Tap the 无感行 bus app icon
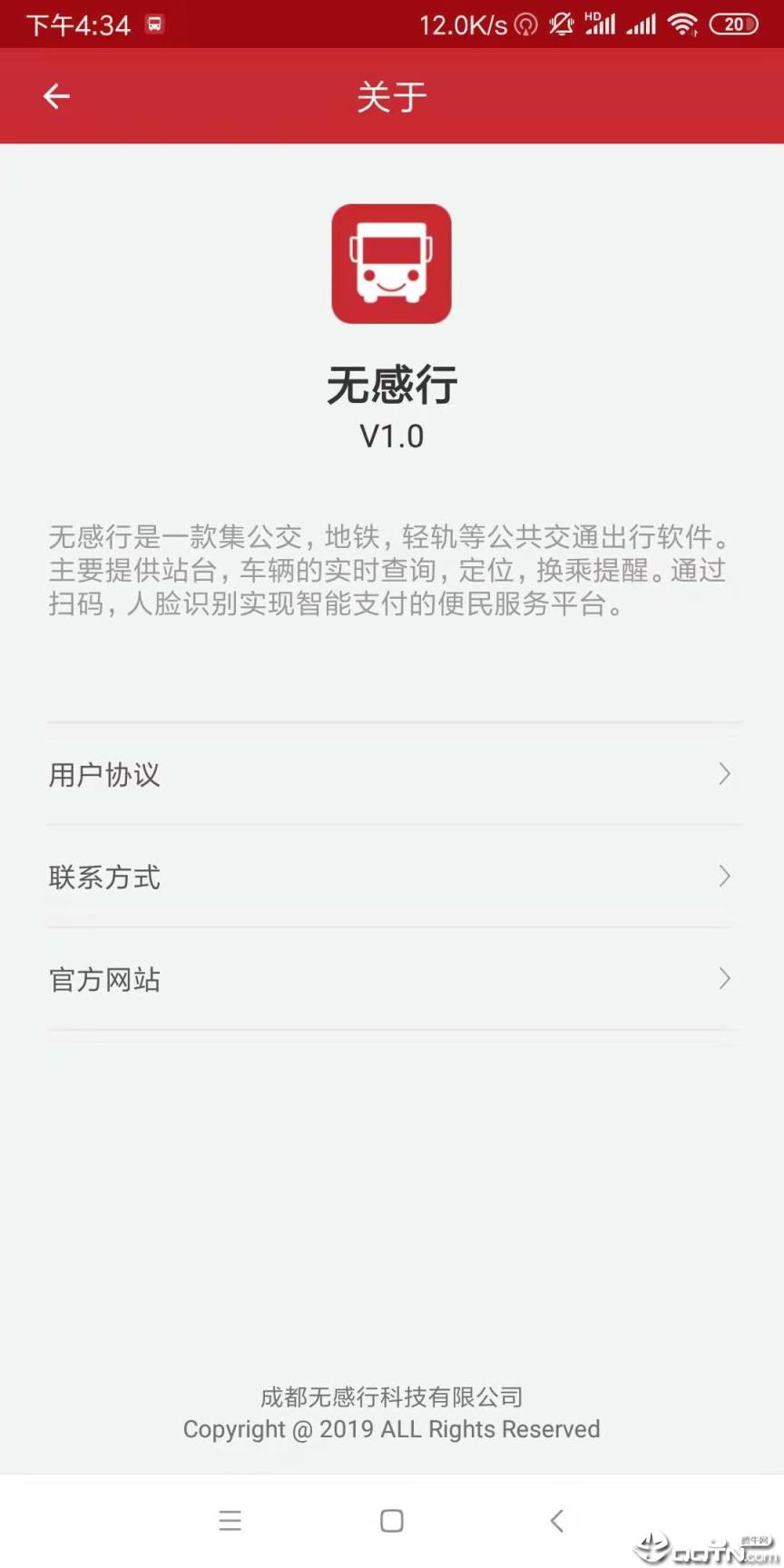Viewport: 784px width, 1568px height. 391,263
